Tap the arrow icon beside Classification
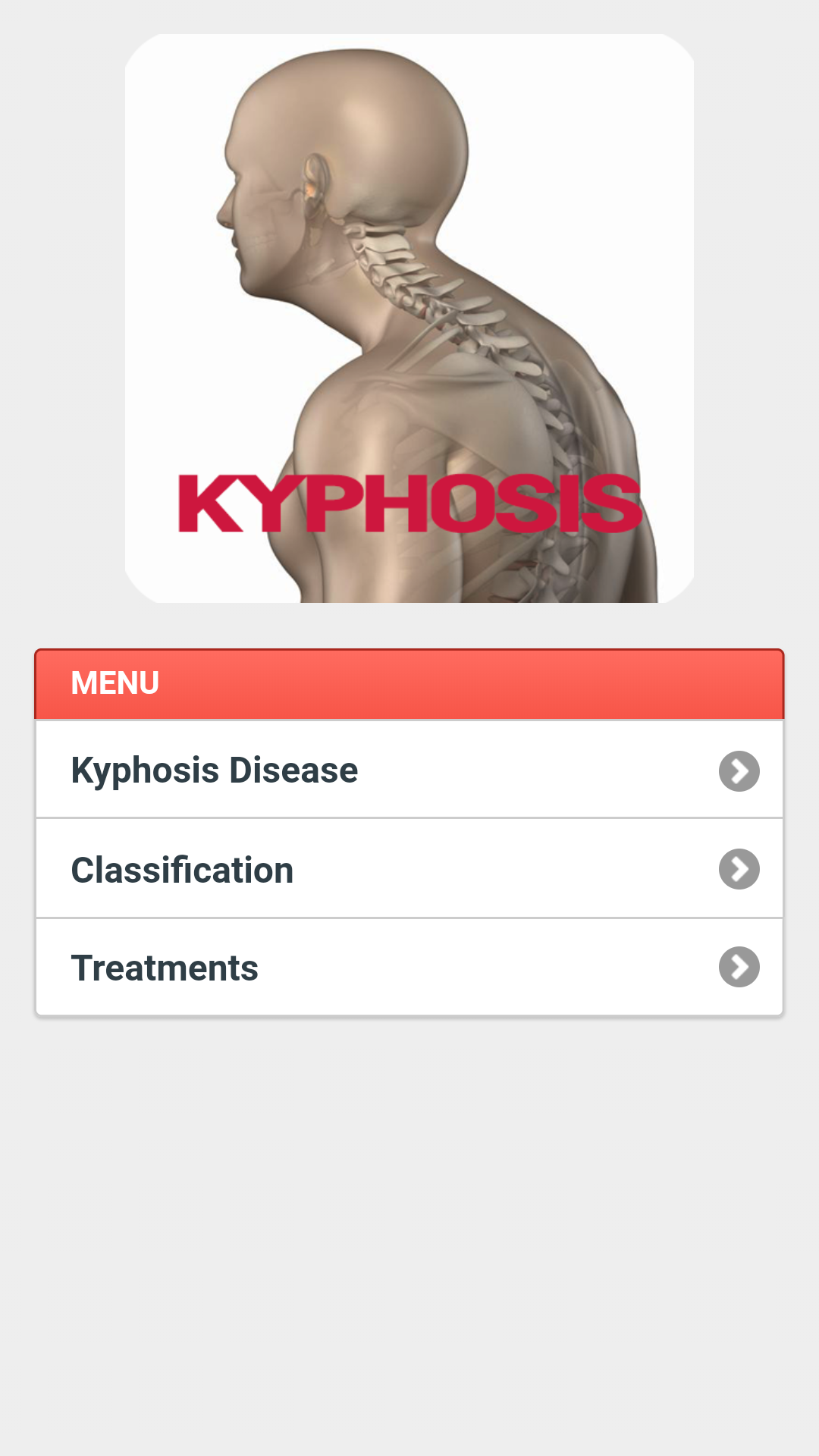This screenshot has height=1456, width=819. [739, 869]
